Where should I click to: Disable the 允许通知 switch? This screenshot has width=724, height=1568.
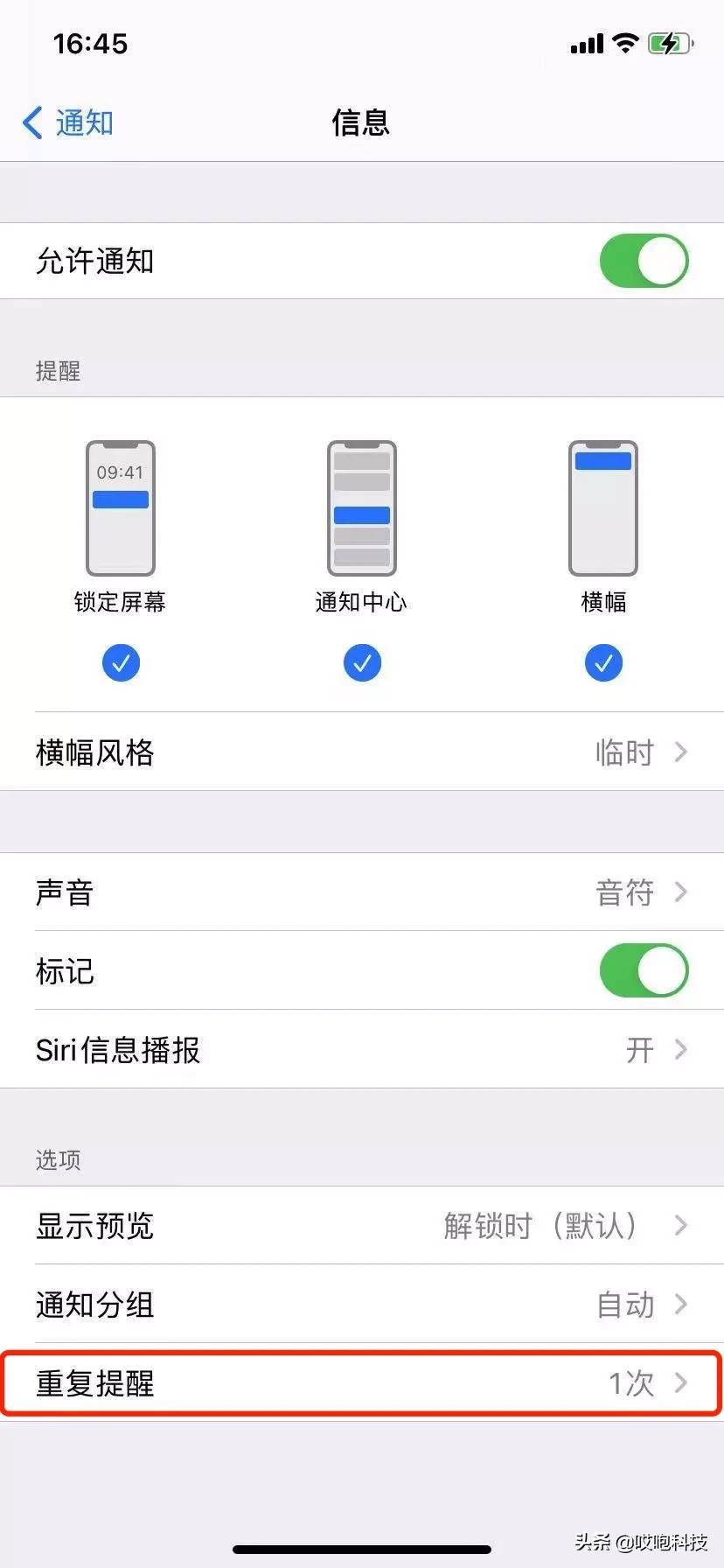[x=644, y=260]
